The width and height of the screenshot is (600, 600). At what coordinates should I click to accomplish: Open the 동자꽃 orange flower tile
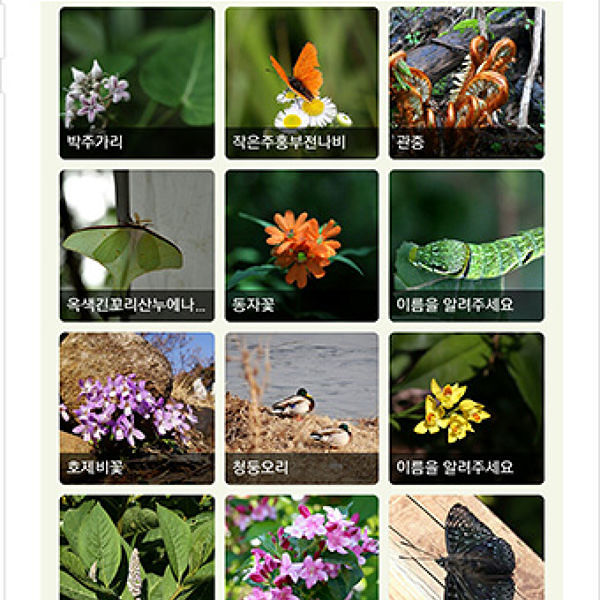tap(301, 245)
